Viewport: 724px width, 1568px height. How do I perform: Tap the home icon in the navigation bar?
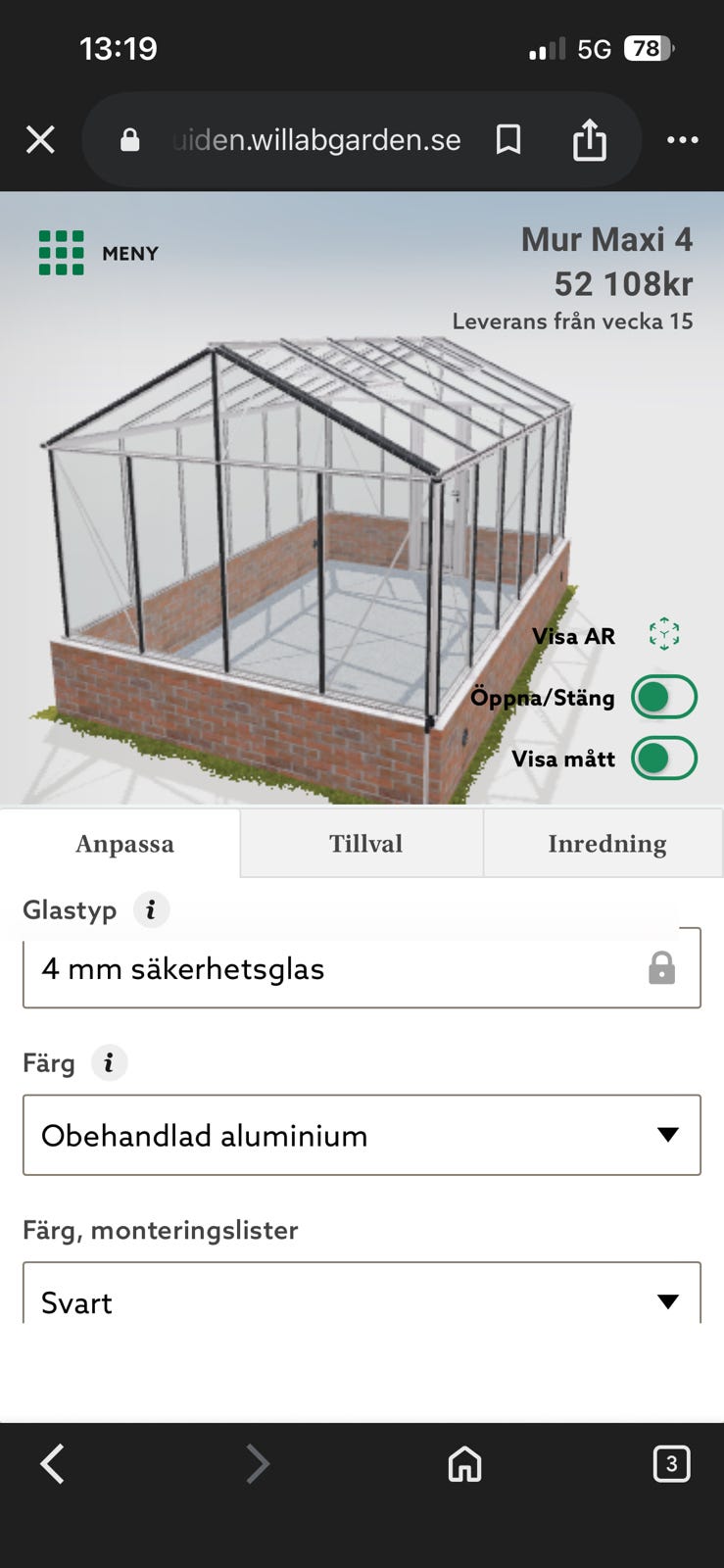click(x=464, y=1464)
